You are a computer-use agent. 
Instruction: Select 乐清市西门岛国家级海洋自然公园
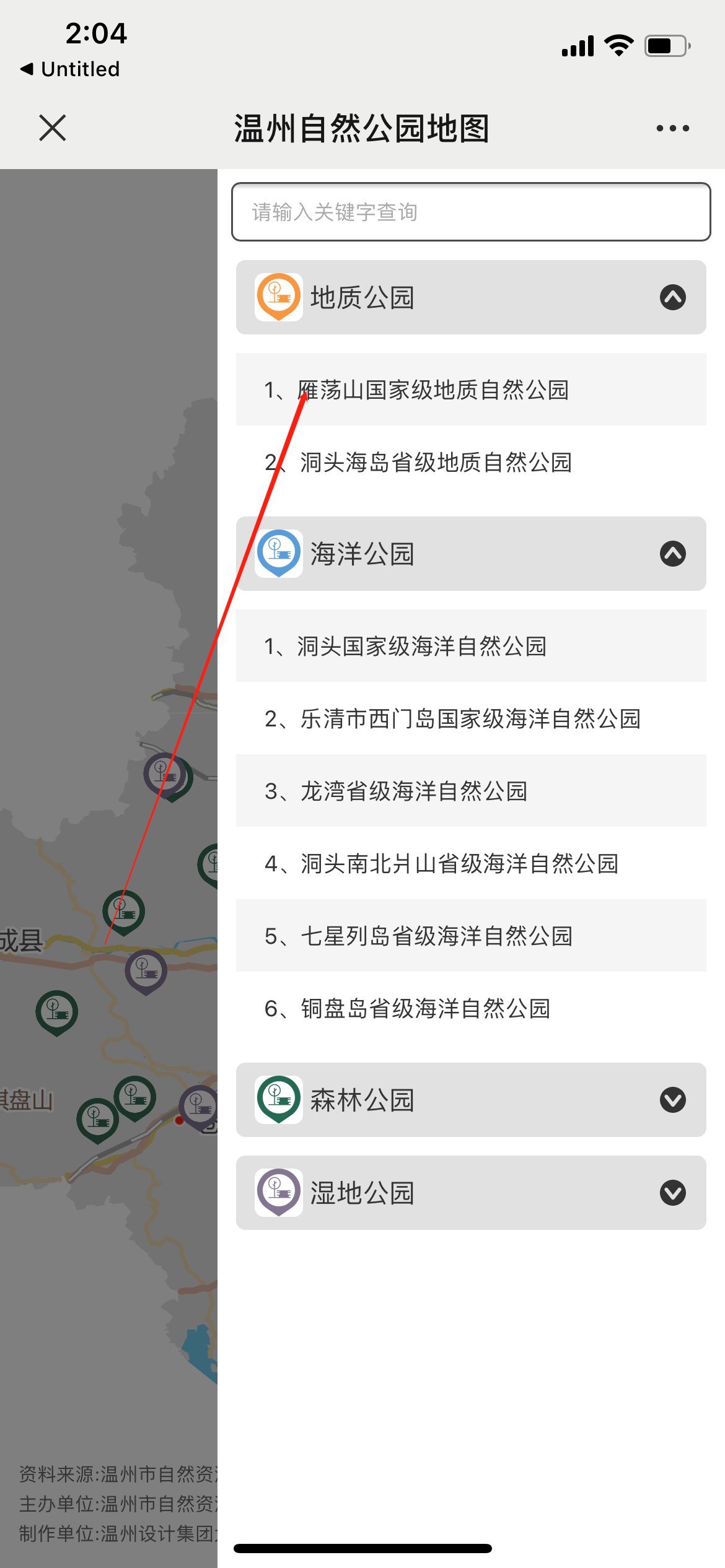tap(471, 718)
